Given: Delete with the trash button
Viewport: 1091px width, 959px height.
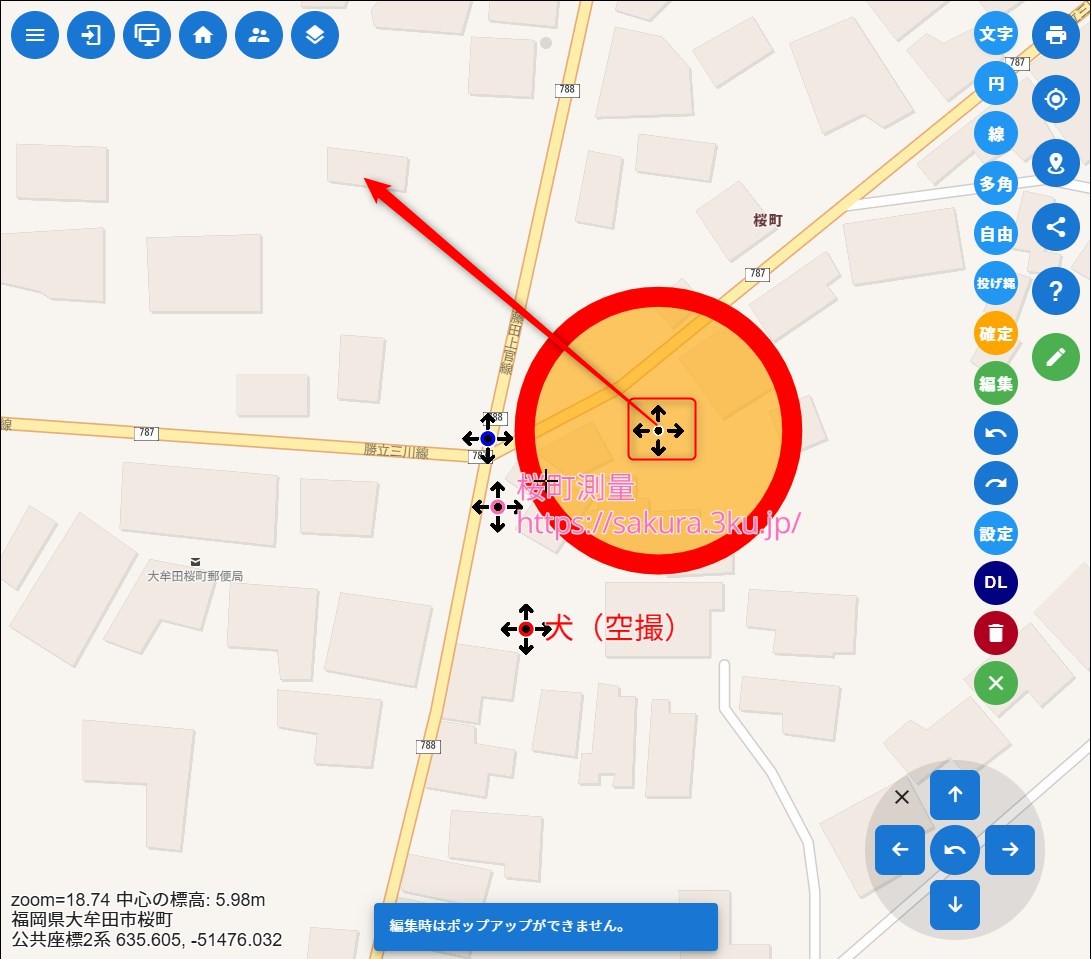Looking at the screenshot, I should pos(996,633).
